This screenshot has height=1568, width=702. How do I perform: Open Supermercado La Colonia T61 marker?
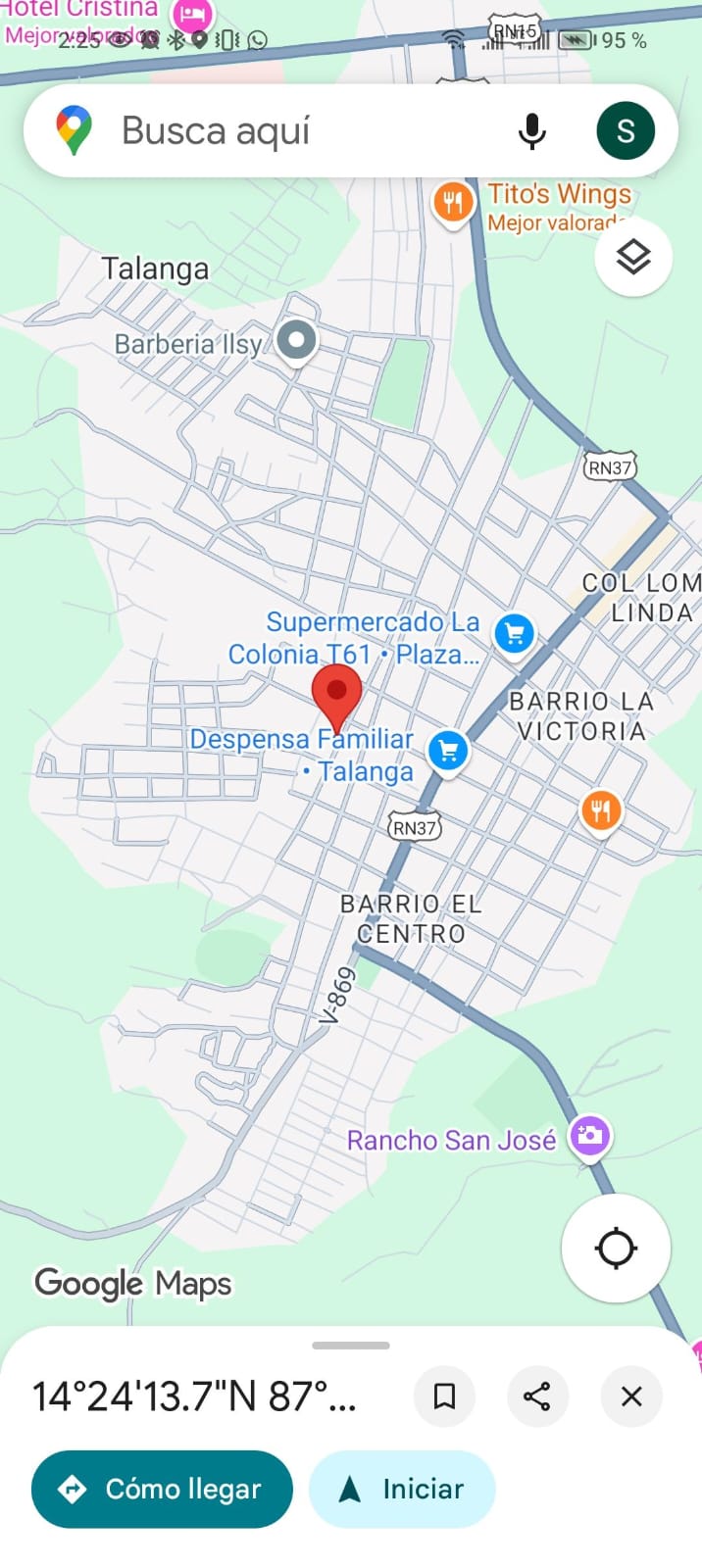coord(514,633)
